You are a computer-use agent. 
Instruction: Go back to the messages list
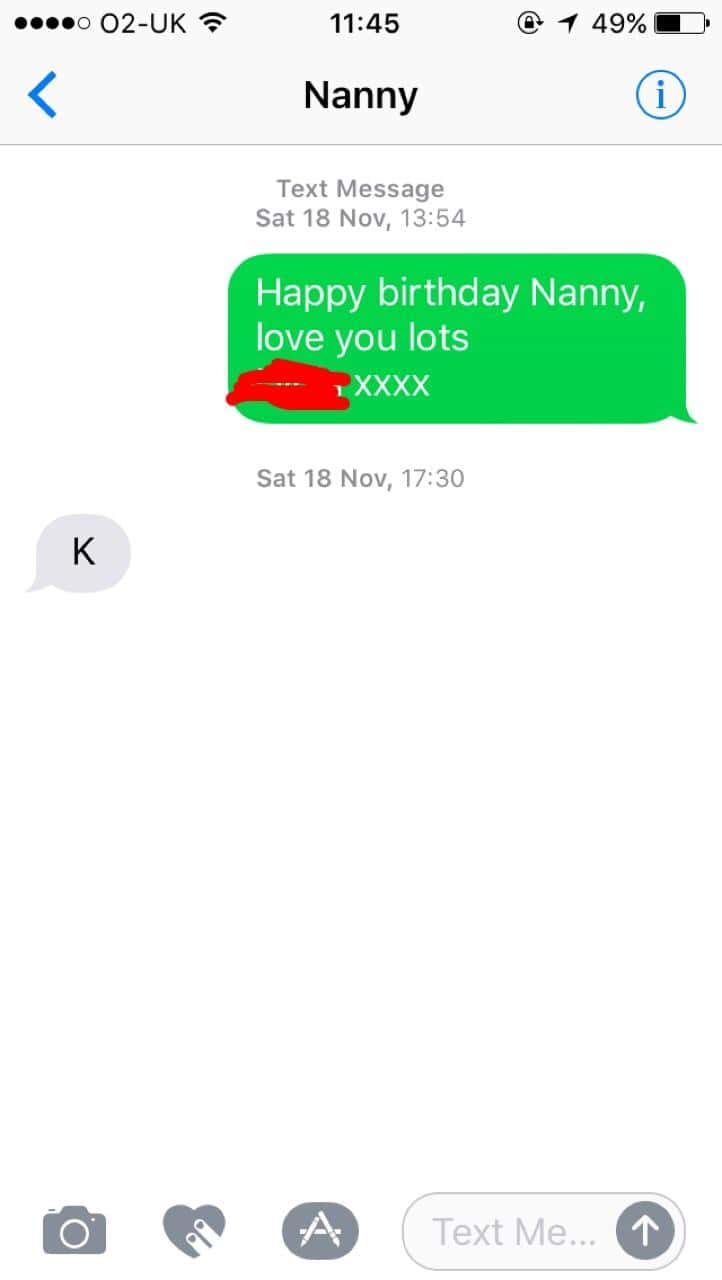[x=43, y=96]
